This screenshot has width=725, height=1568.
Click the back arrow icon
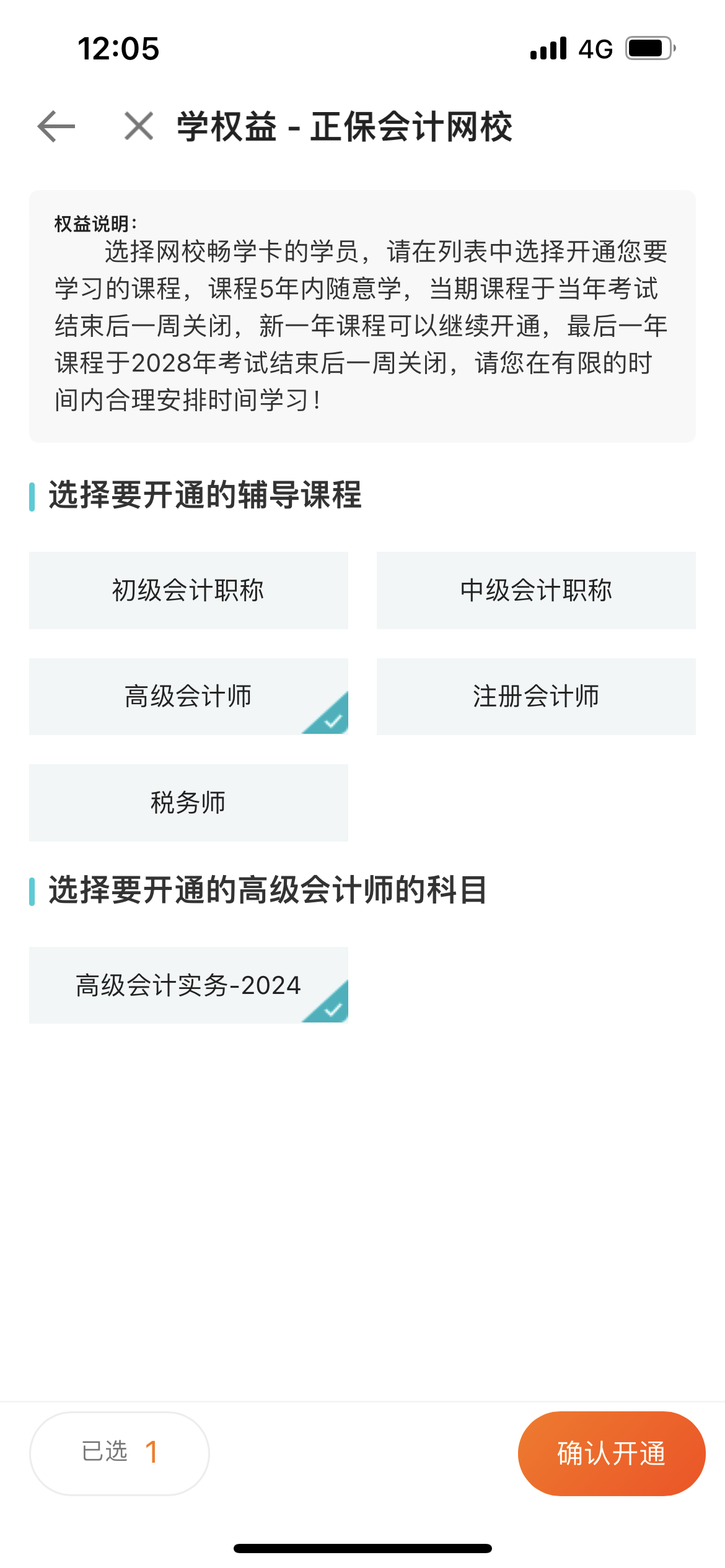point(56,127)
